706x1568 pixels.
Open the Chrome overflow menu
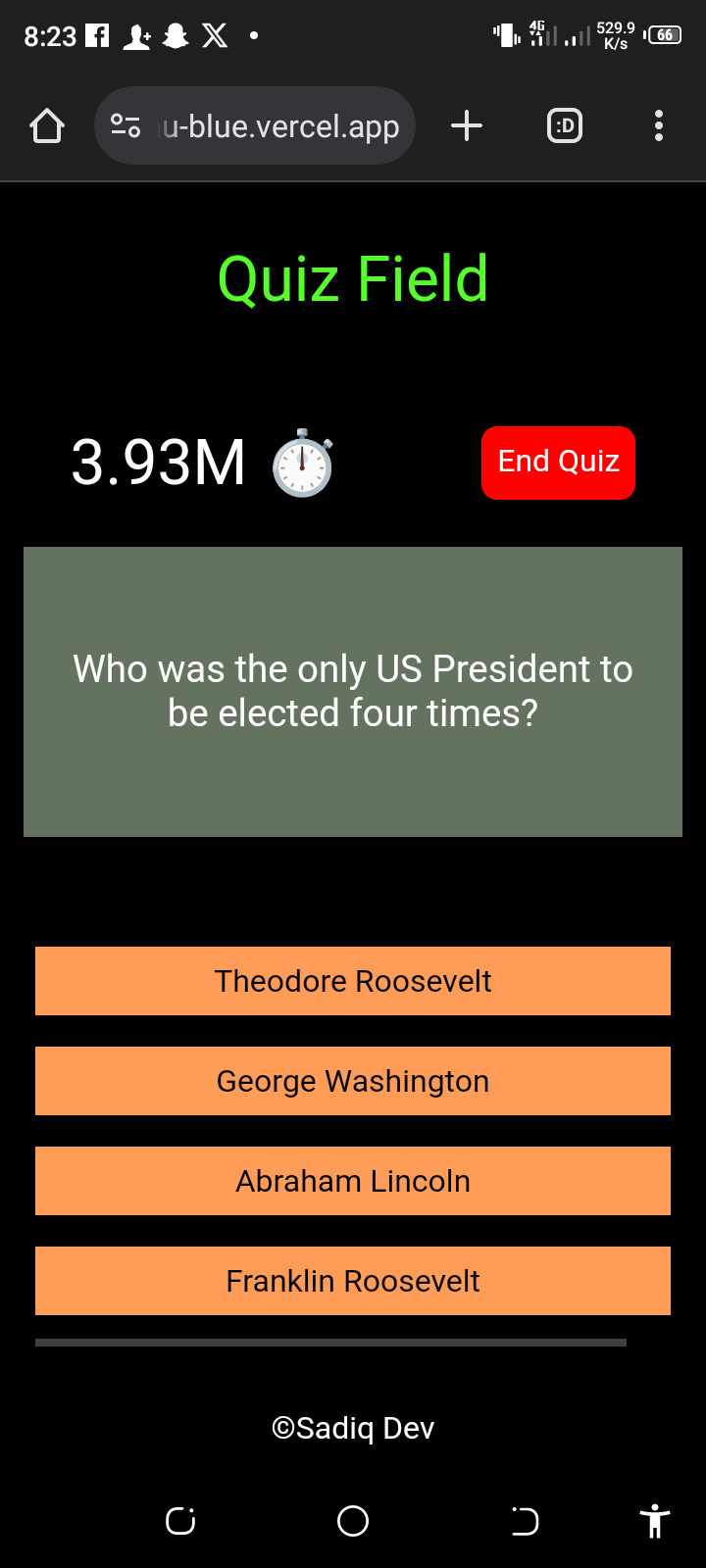658,125
